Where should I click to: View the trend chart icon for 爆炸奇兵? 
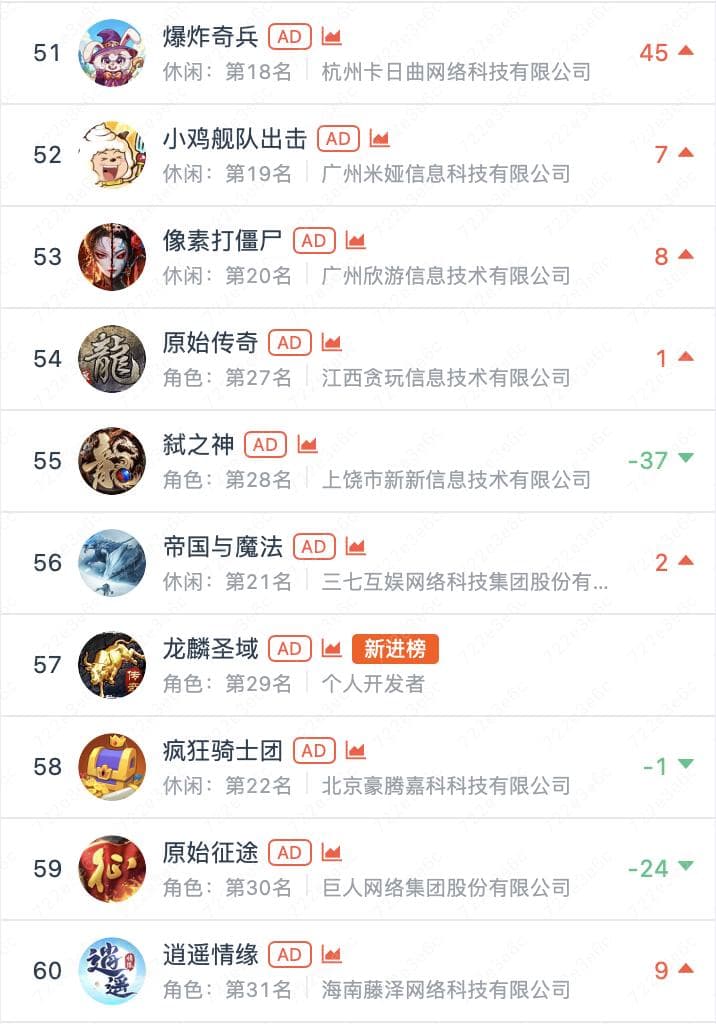click(332, 37)
